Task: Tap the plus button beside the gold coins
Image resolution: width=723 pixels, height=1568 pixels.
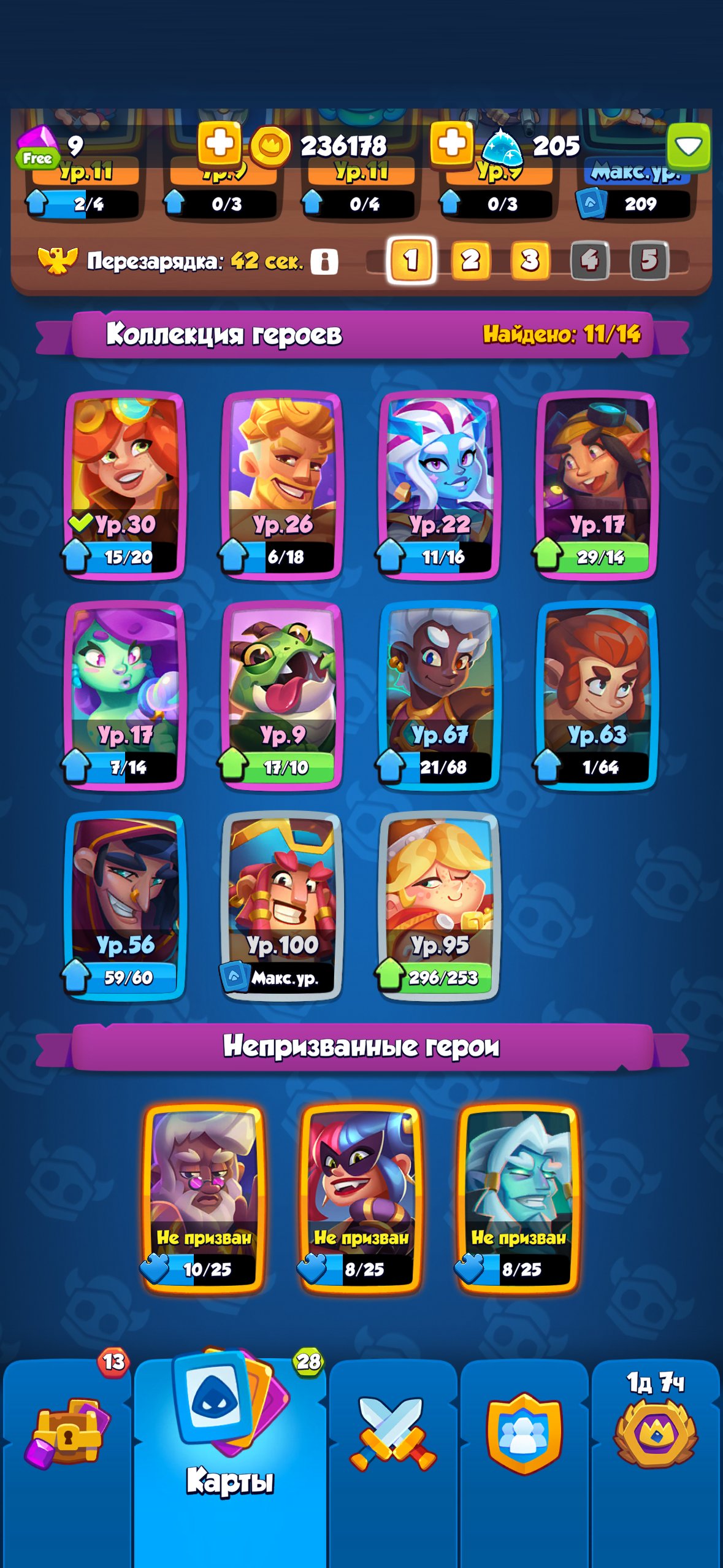Action: pyautogui.click(x=219, y=145)
